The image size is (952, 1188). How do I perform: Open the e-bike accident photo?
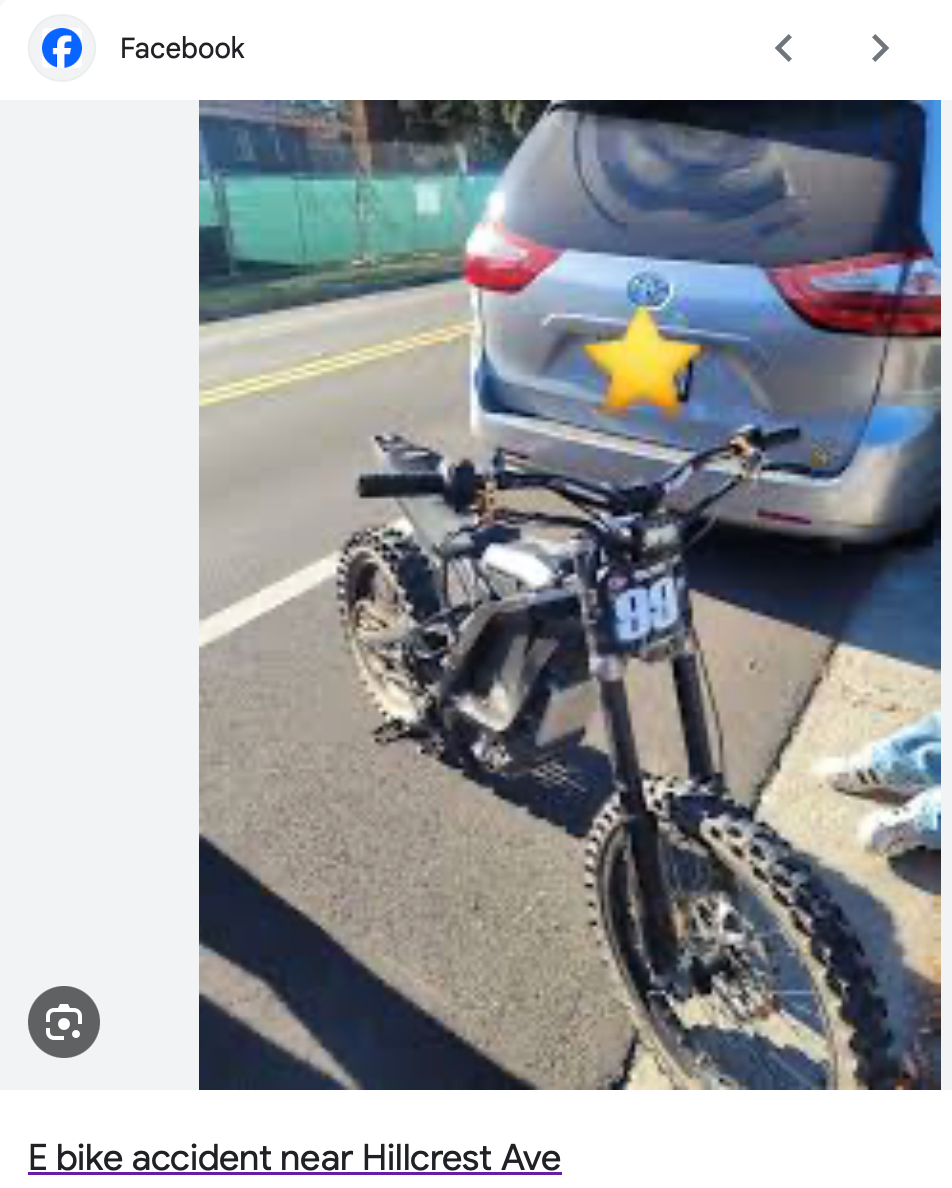coord(569,594)
